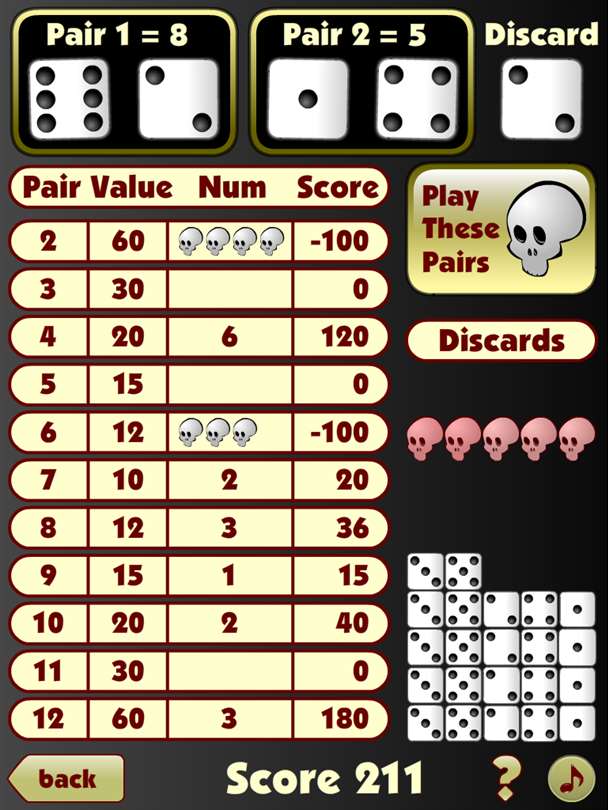Toggle the music note icon
The height and width of the screenshot is (810, 608).
pos(571,778)
